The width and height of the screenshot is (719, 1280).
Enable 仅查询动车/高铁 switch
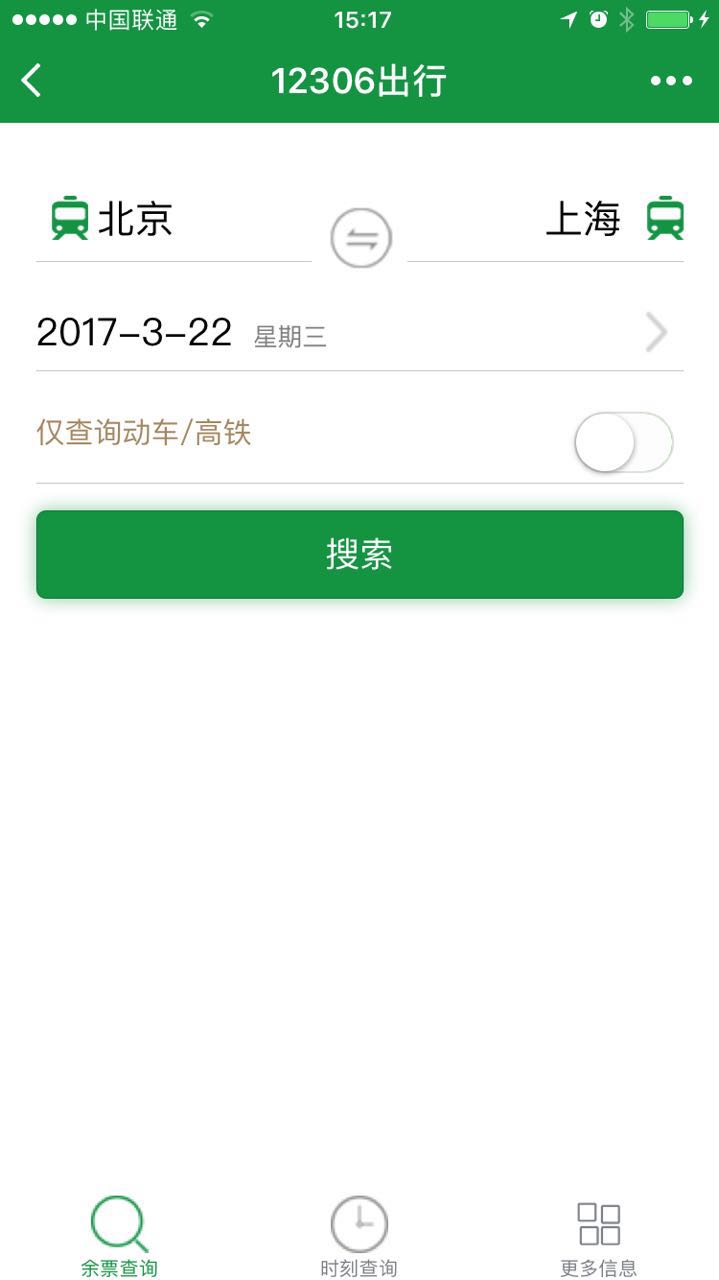click(x=623, y=442)
